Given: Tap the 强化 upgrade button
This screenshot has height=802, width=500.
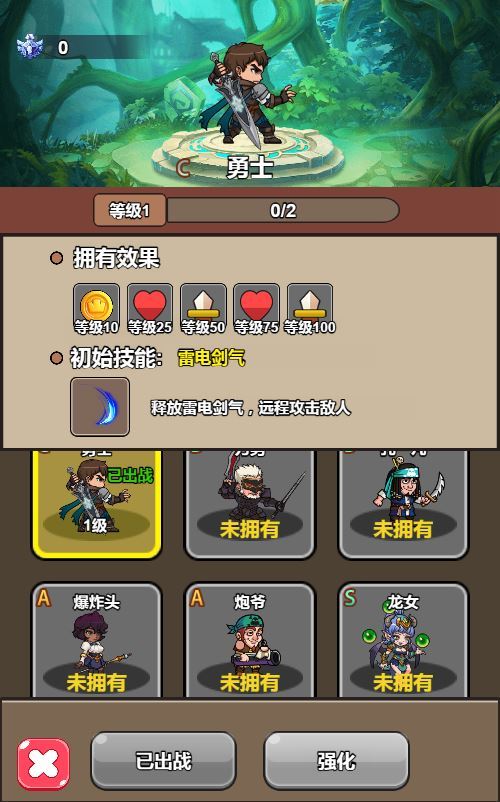Looking at the screenshot, I should [336, 761].
